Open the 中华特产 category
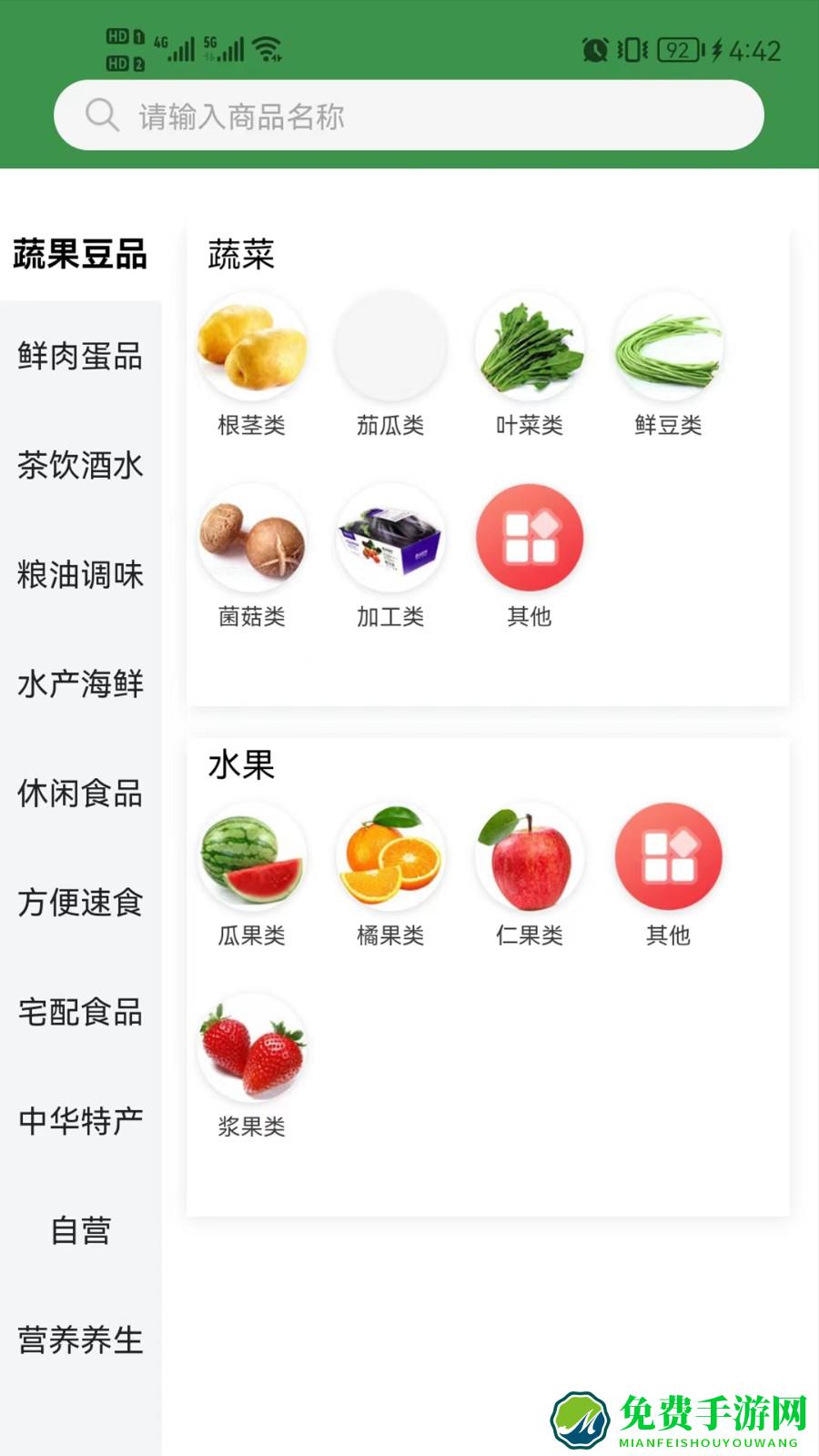This screenshot has width=819, height=1456. coord(79,1122)
